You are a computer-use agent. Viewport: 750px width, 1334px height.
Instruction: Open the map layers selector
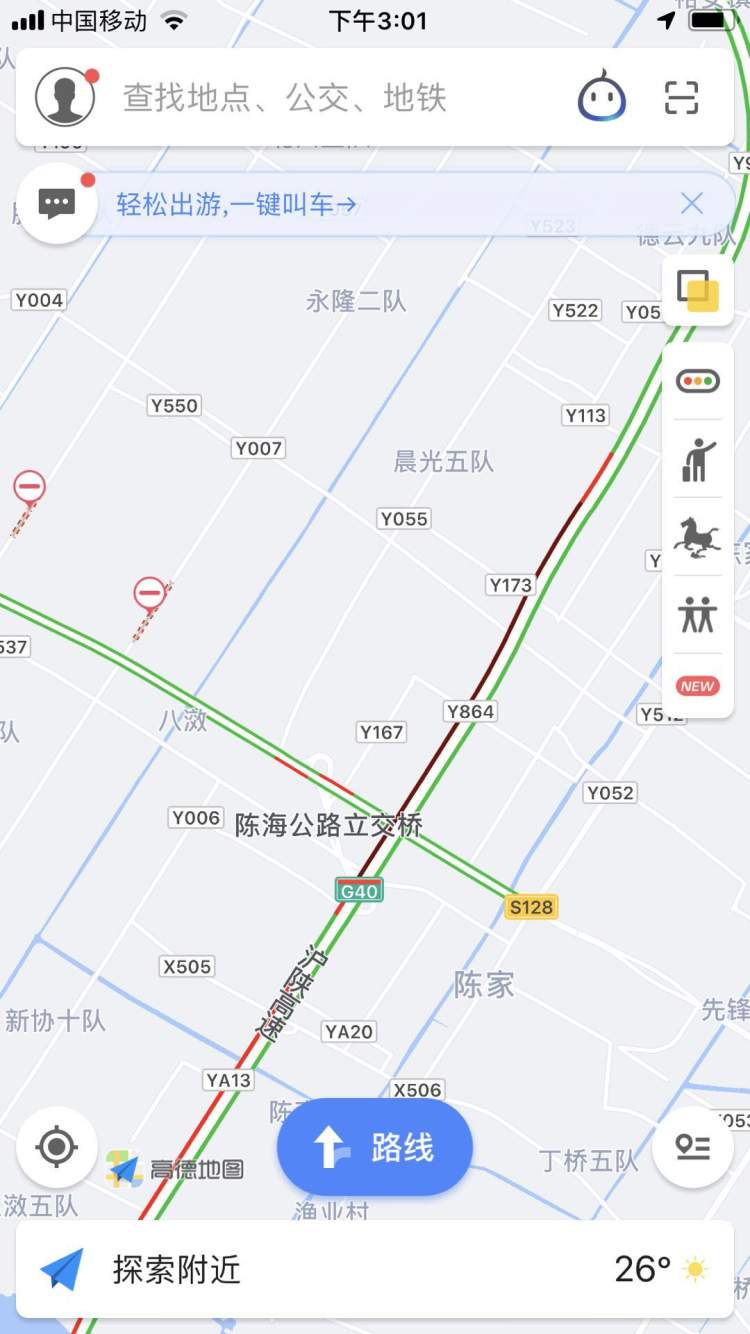(698, 291)
